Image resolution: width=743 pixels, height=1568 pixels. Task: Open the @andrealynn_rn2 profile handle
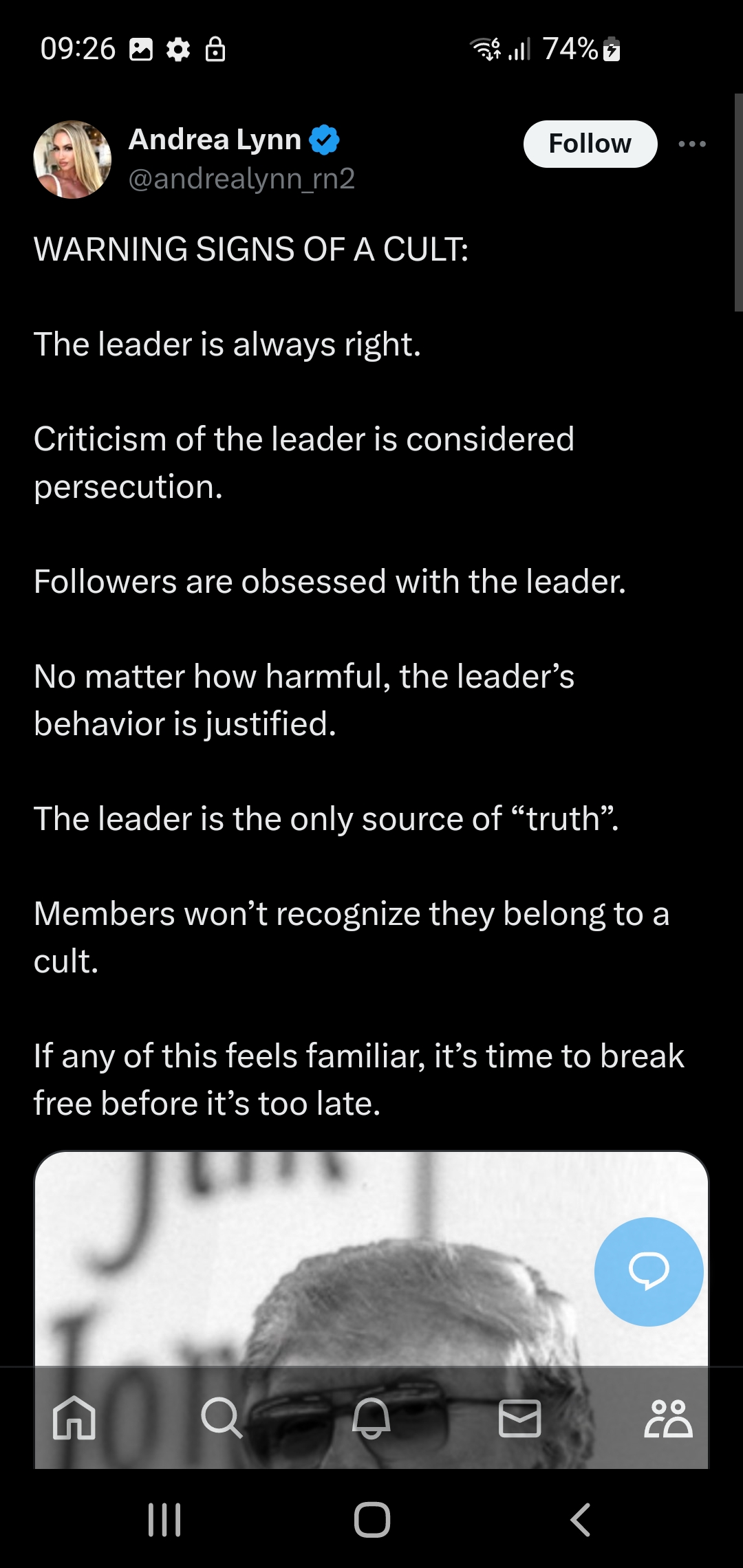241,179
